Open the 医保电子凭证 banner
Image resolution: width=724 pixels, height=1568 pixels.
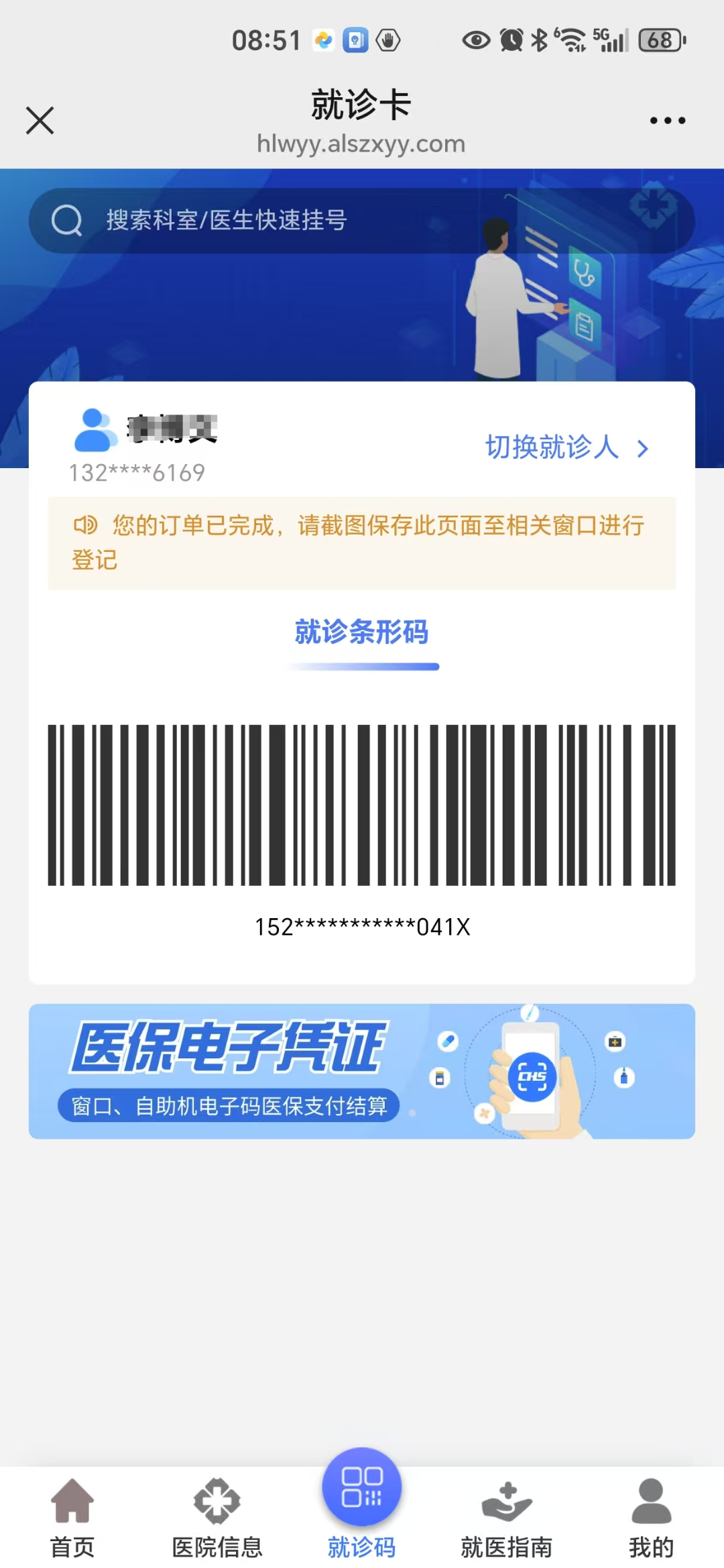pyautogui.click(x=362, y=1071)
